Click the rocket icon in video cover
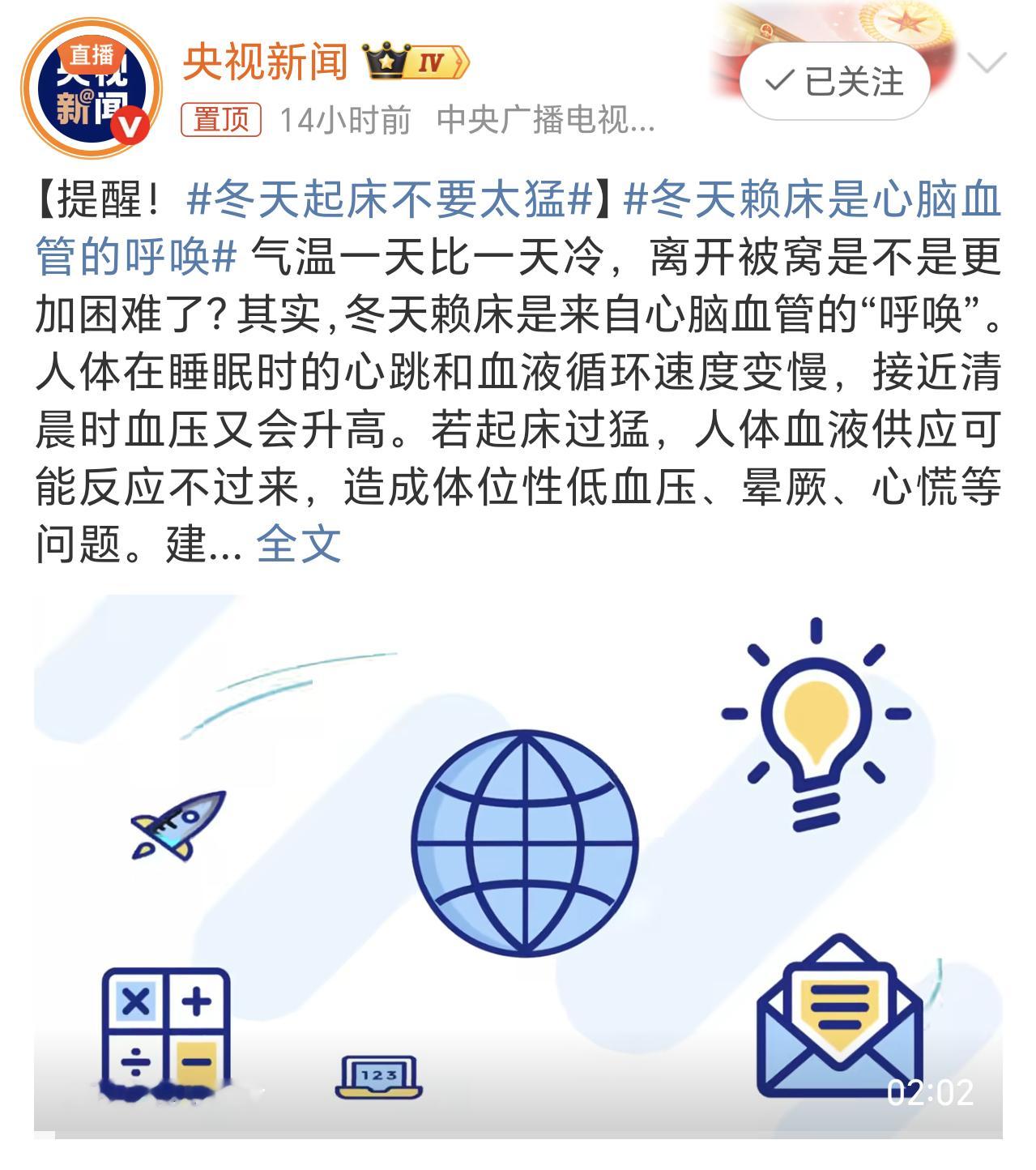Screen dimensions: 1036x1170 click(x=180, y=826)
